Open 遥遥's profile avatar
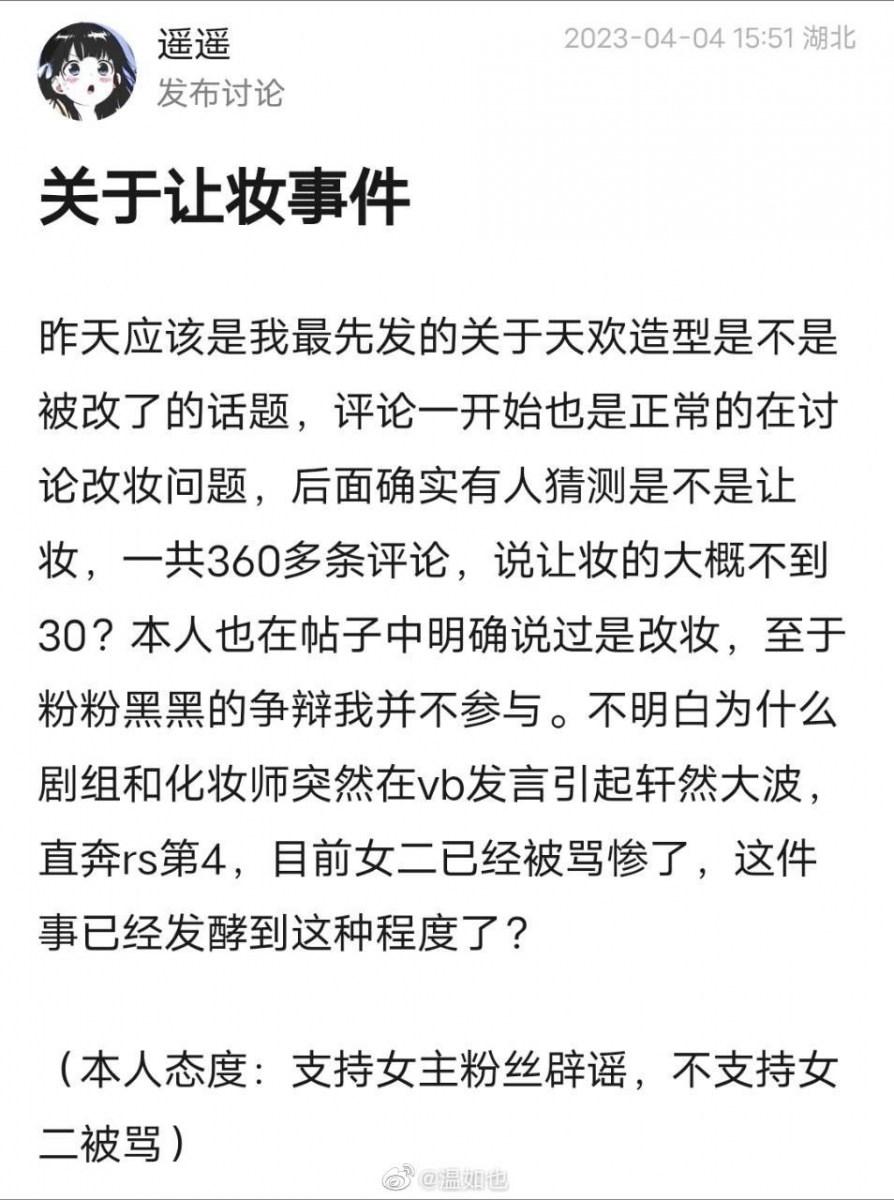 point(87,71)
